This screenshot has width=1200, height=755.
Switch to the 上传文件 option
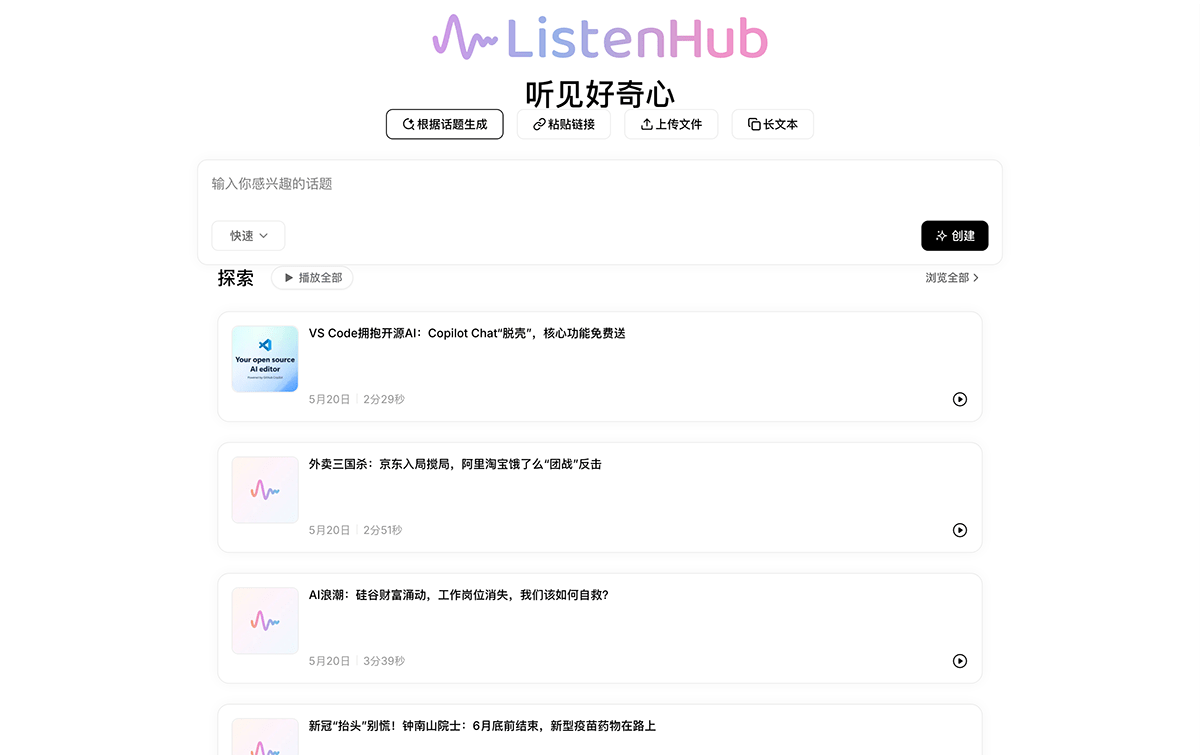[x=671, y=124]
